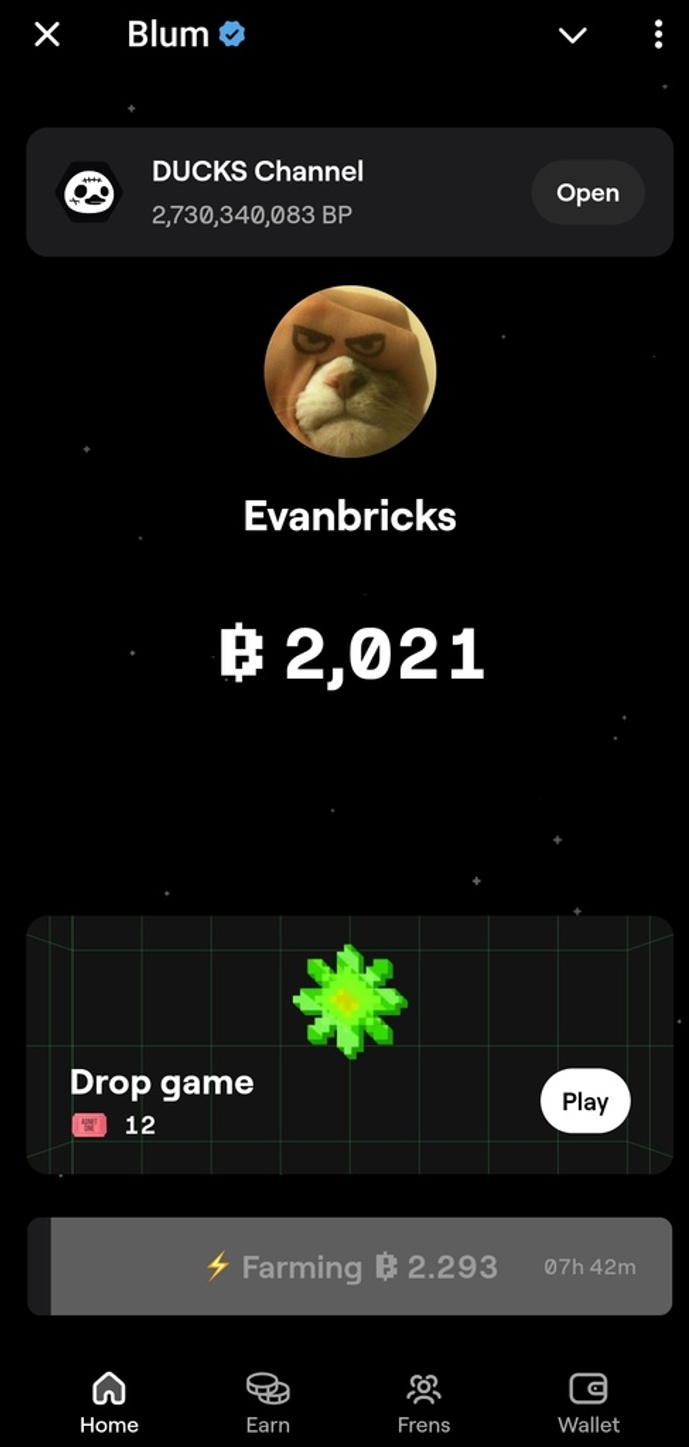Image resolution: width=689 pixels, height=1447 pixels.
Task: Open the DUCKS Channel
Action: [588, 193]
